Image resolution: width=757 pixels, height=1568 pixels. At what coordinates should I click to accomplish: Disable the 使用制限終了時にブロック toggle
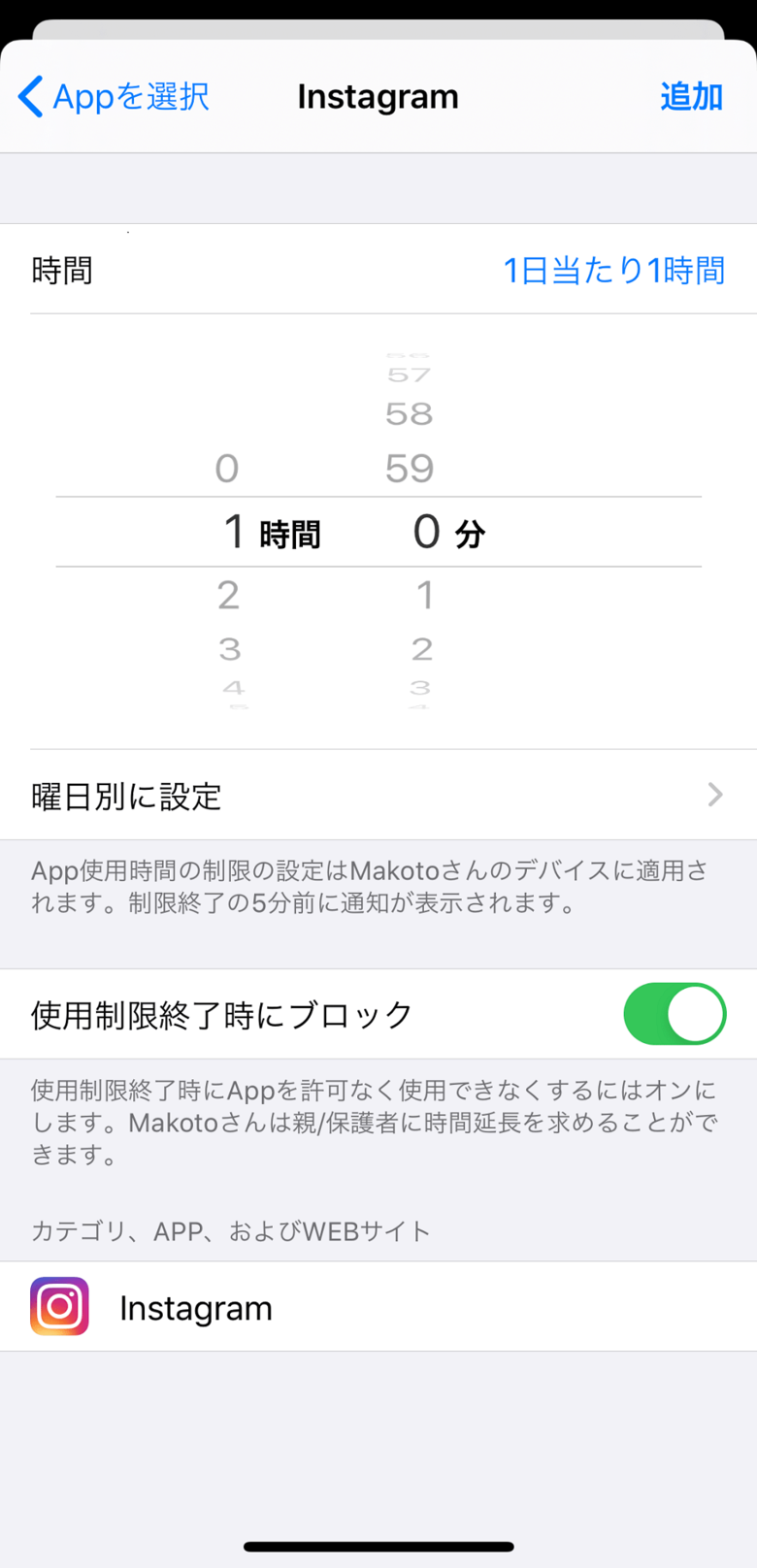pos(674,1013)
